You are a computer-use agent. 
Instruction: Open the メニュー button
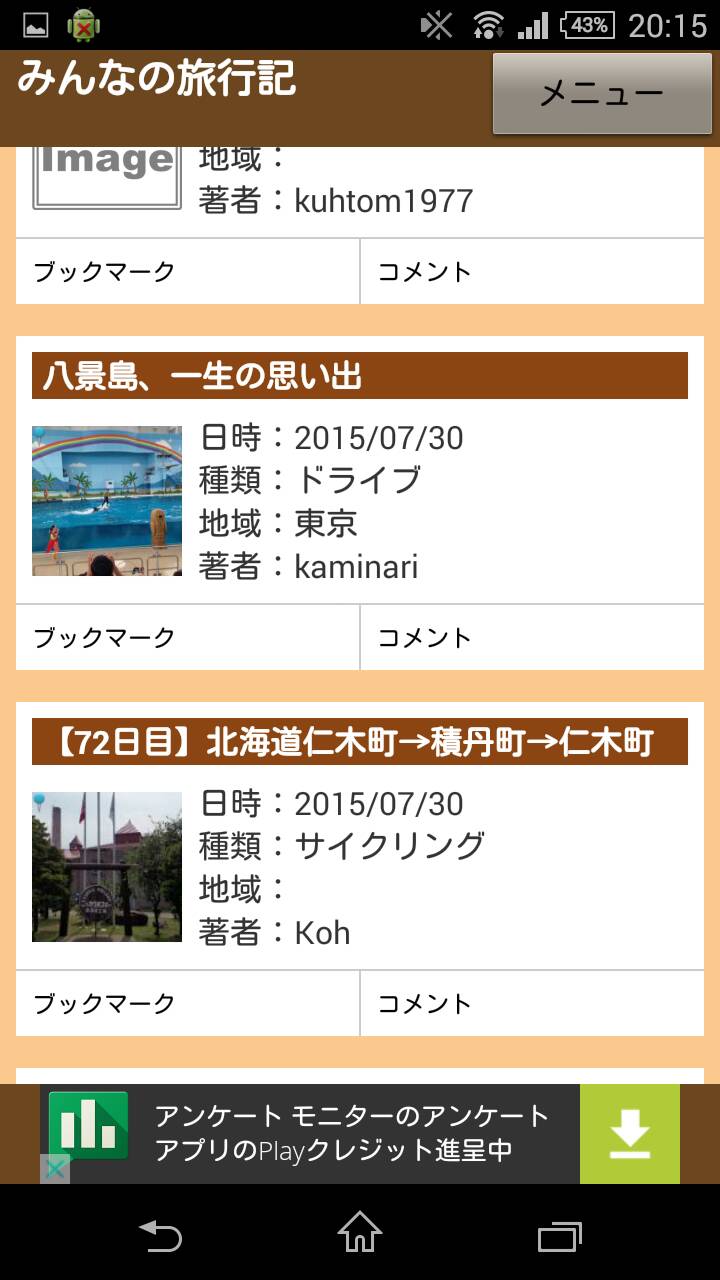pos(601,93)
